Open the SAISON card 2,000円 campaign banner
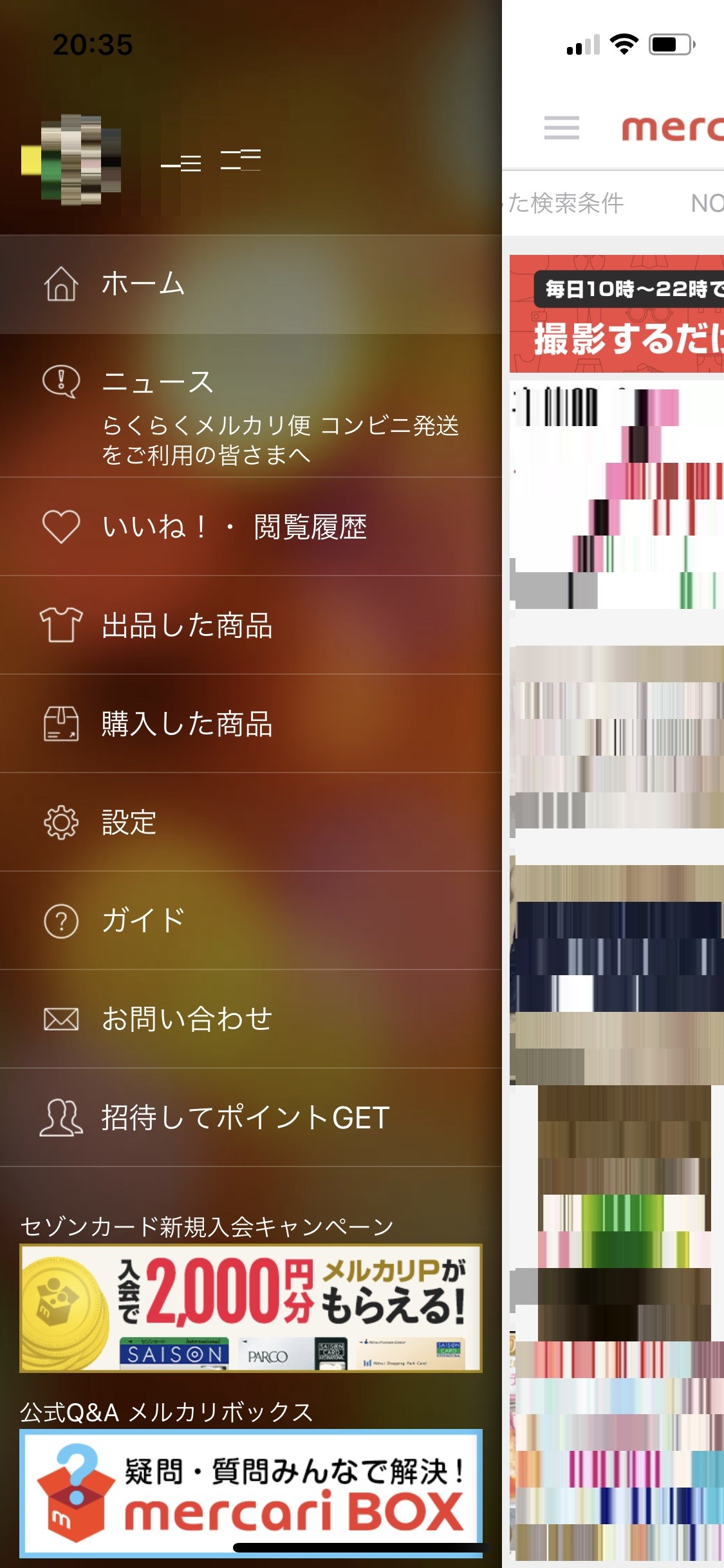 251,1308
